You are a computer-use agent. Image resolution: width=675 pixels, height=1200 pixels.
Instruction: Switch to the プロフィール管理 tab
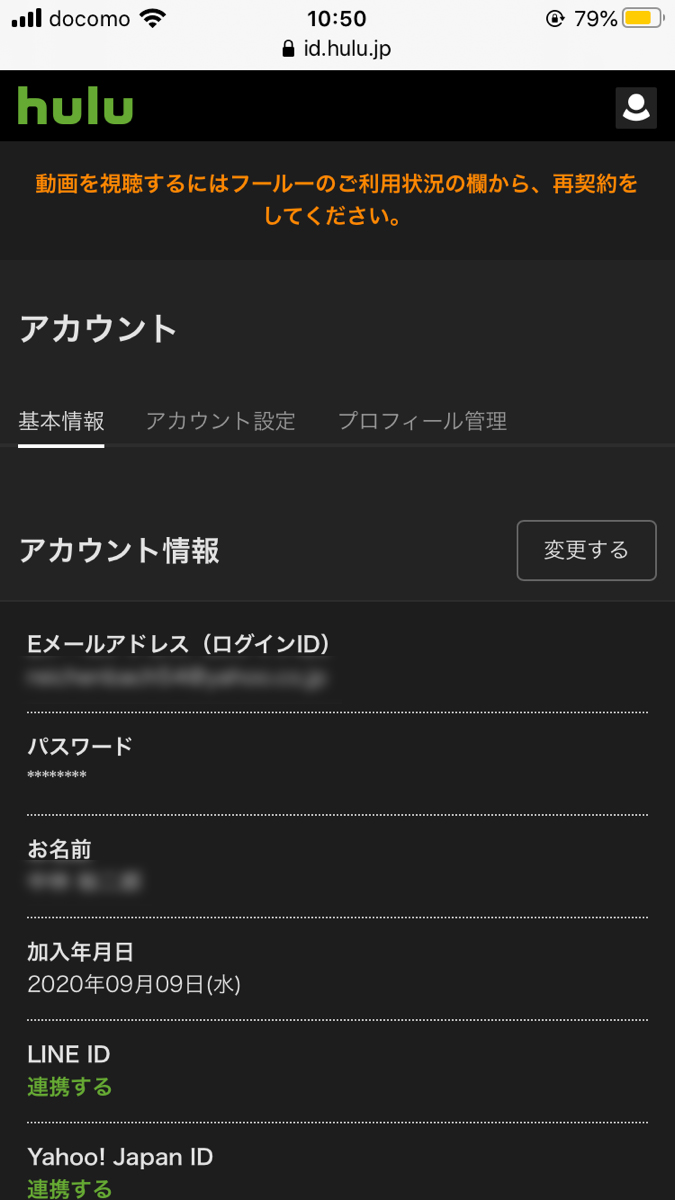[422, 421]
